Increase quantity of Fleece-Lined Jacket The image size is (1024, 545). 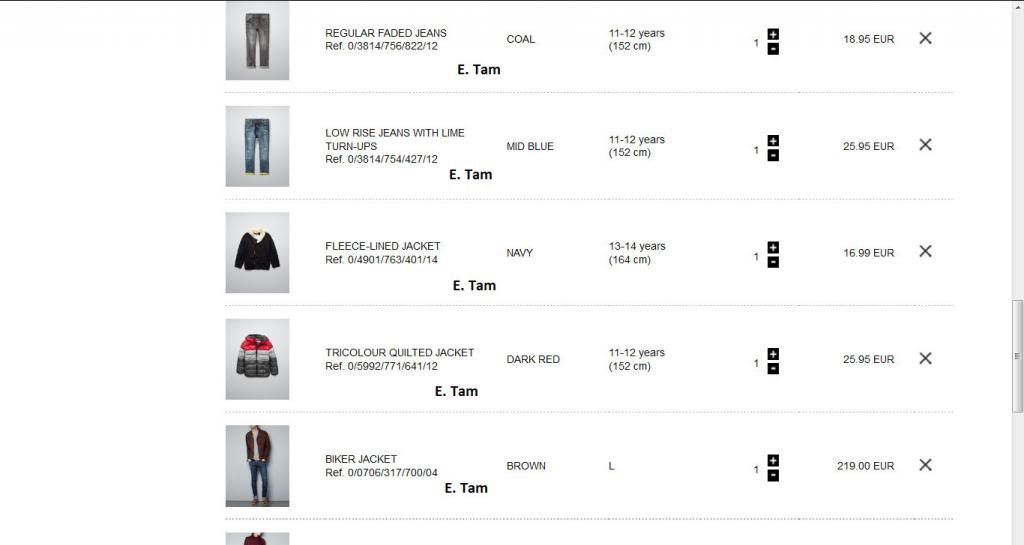(773, 247)
